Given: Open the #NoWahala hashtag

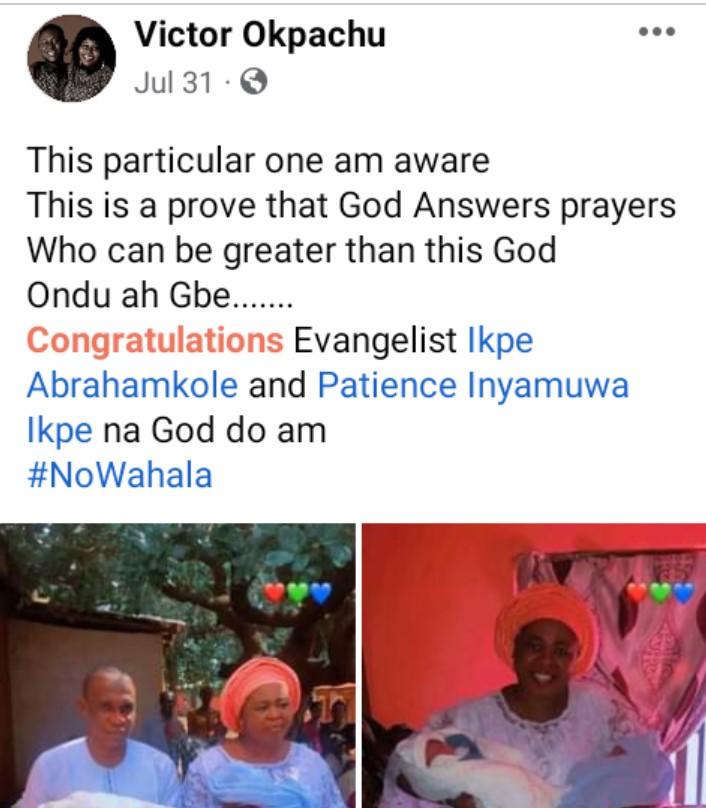Looking at the screenshot, I should (x=120, y=473).
